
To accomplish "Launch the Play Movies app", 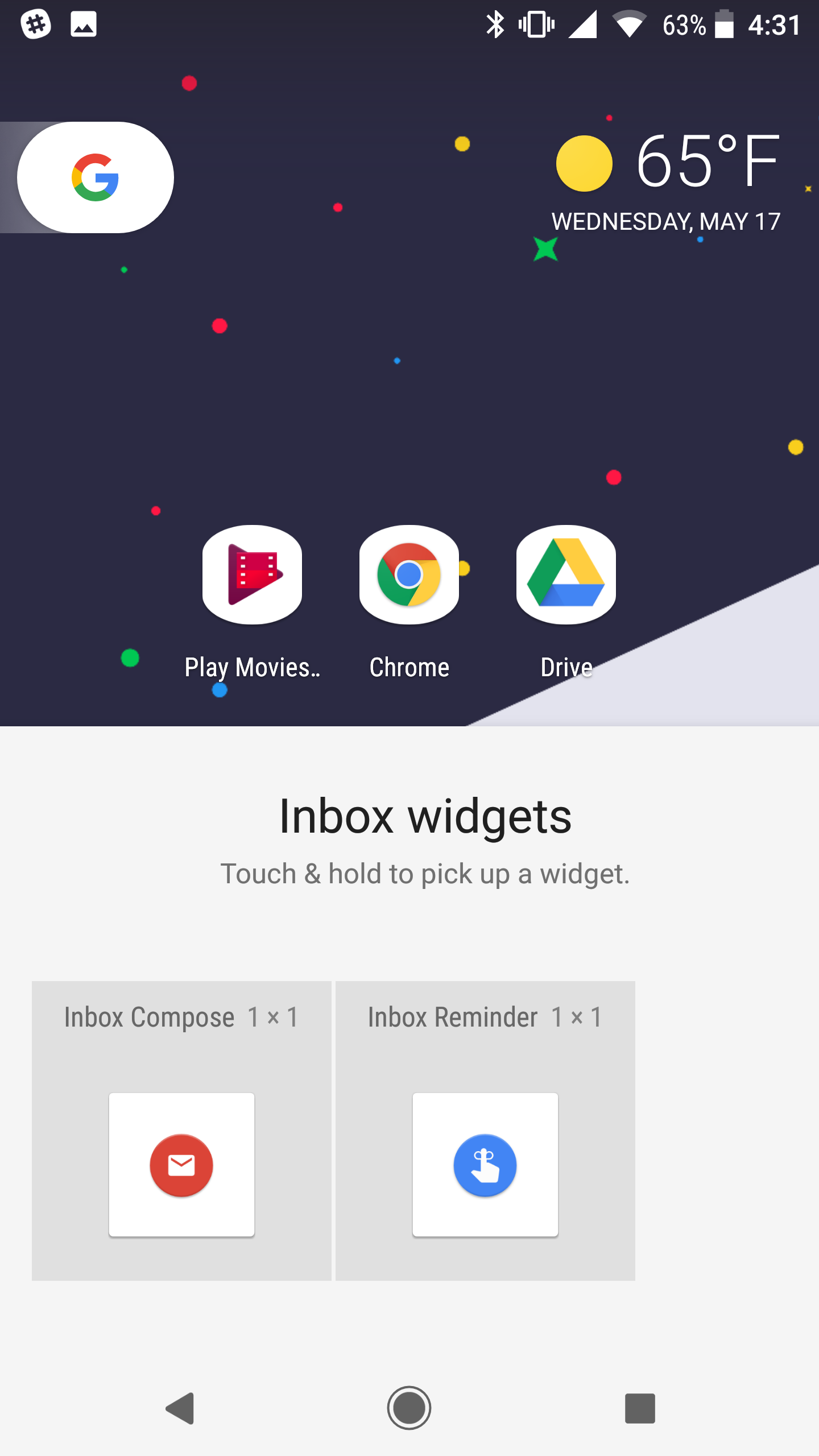I will coord(252,574).
